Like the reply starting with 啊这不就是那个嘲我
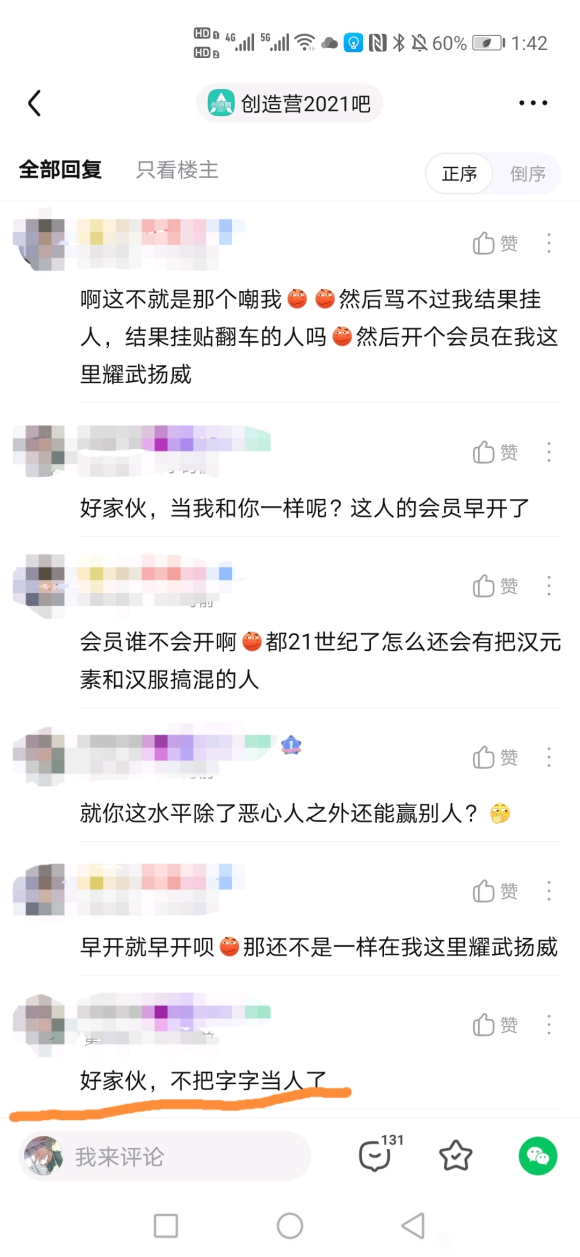 [496, 243]
